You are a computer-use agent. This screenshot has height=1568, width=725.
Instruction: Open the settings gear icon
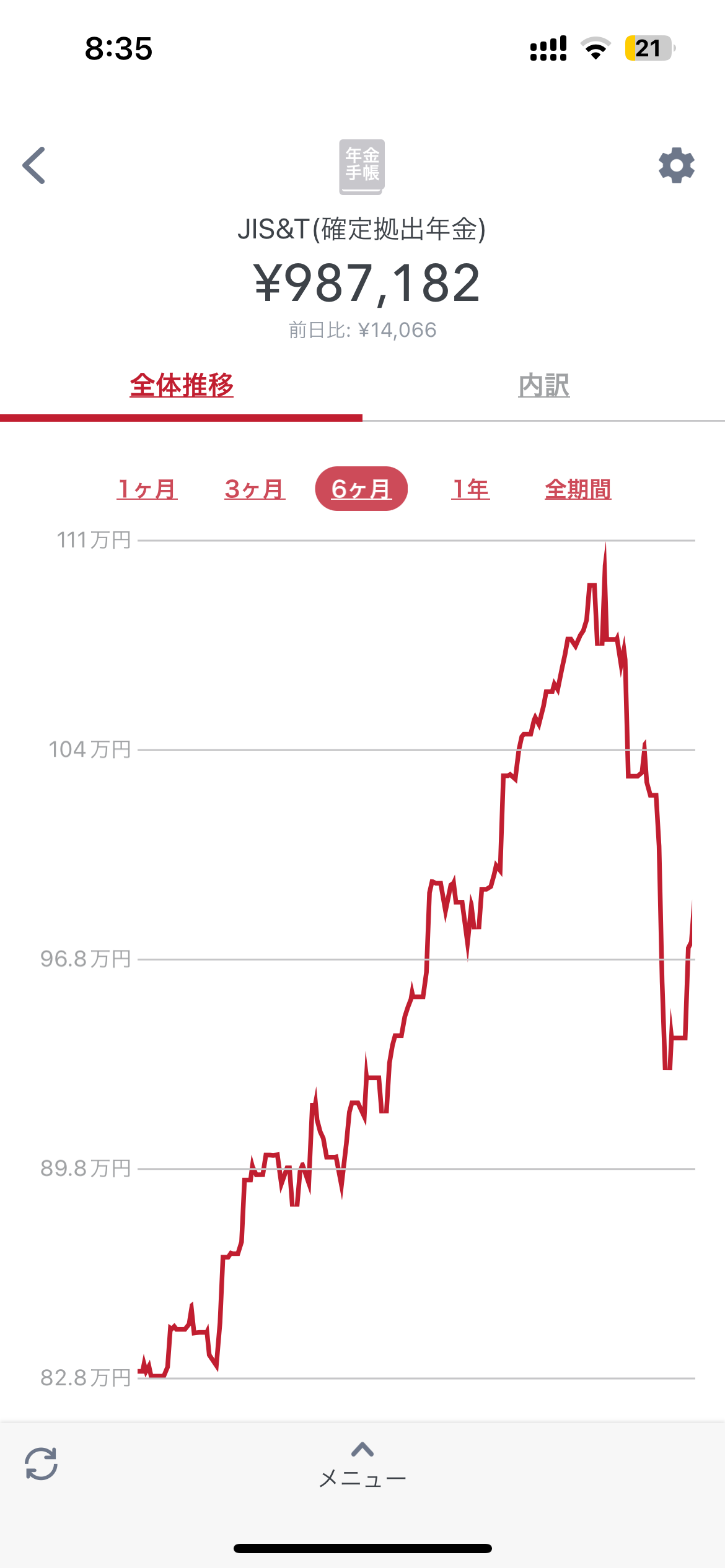pyautogui.click(x=676, y=165)
